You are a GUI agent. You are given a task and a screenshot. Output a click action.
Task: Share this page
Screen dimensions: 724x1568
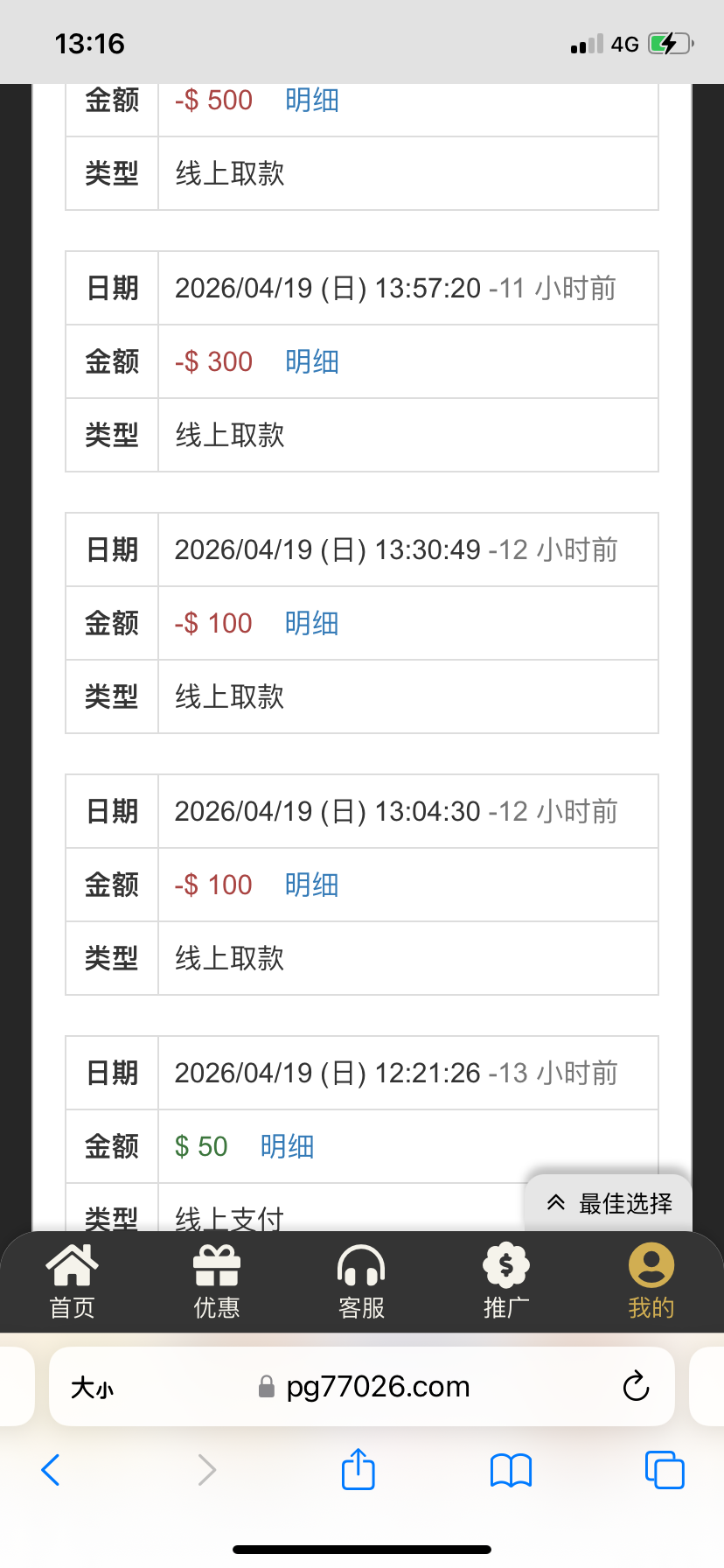(x=359, y=1469)
